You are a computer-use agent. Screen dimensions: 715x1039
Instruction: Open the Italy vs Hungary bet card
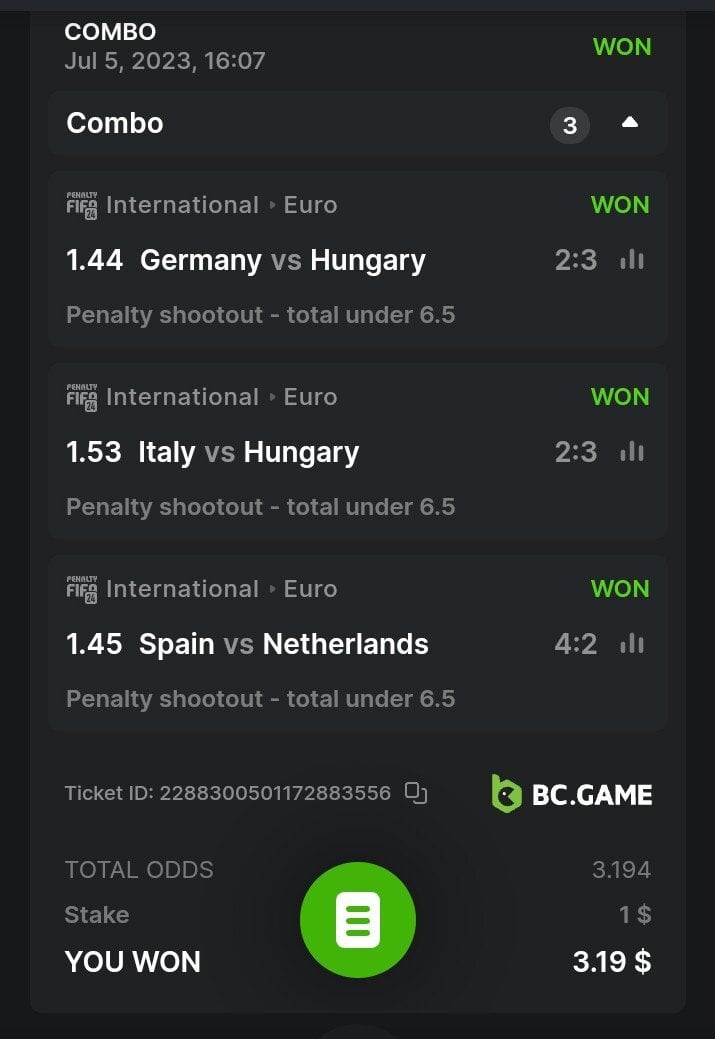coord(250,453)
